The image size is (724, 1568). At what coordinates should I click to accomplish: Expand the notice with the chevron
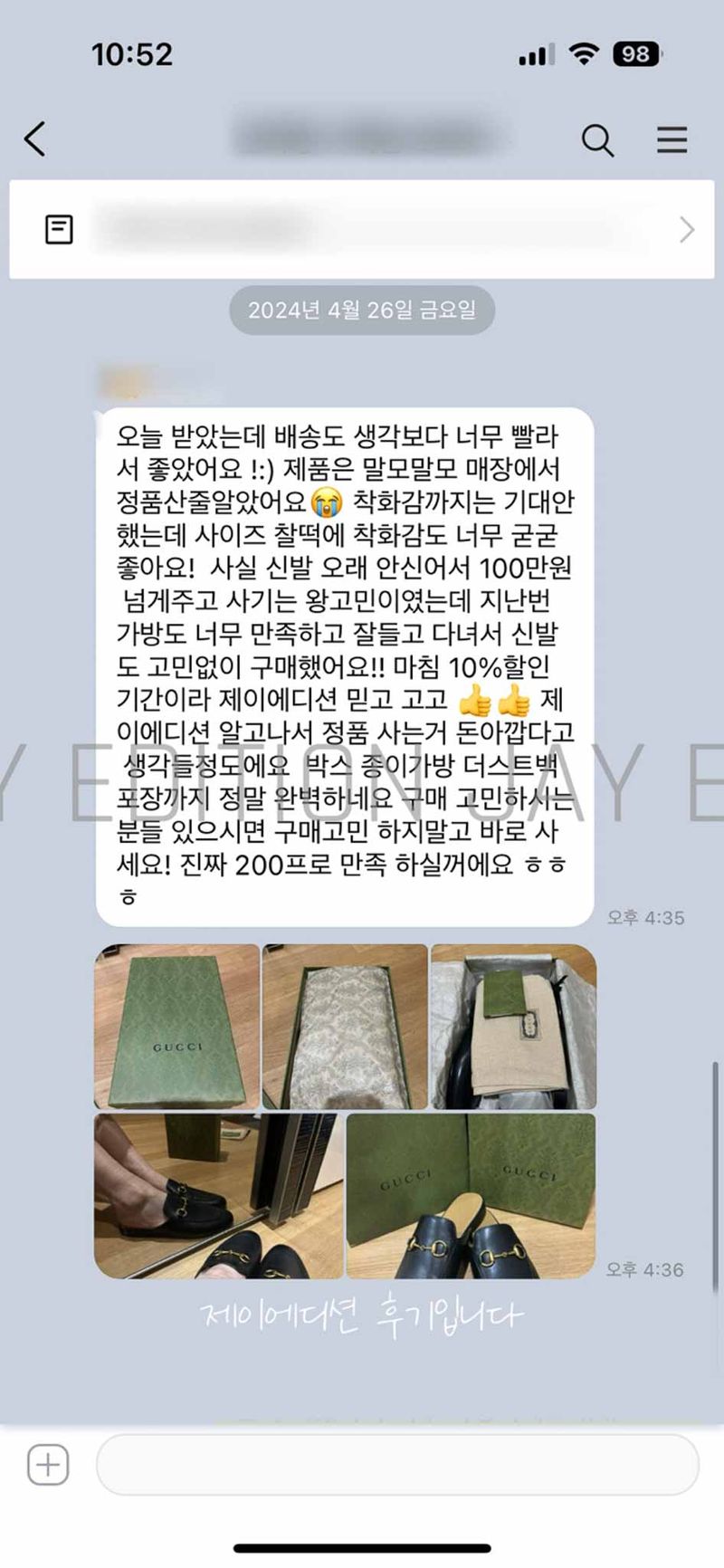coord(687,230)
